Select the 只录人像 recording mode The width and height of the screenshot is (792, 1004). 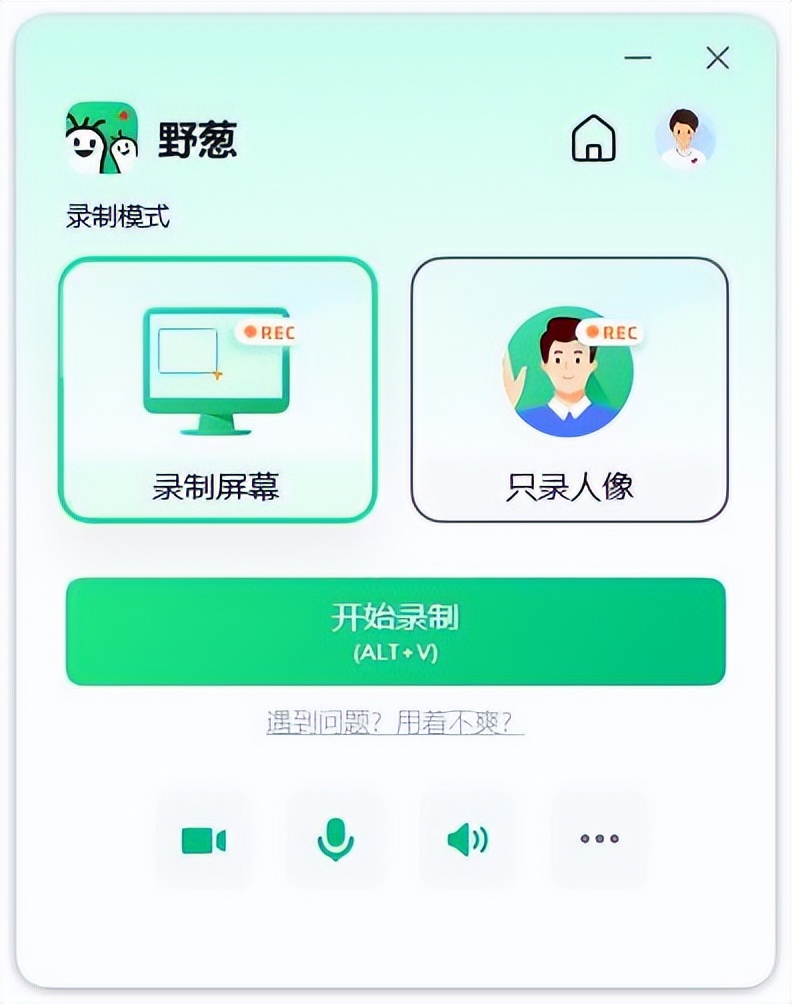point(570,388)
